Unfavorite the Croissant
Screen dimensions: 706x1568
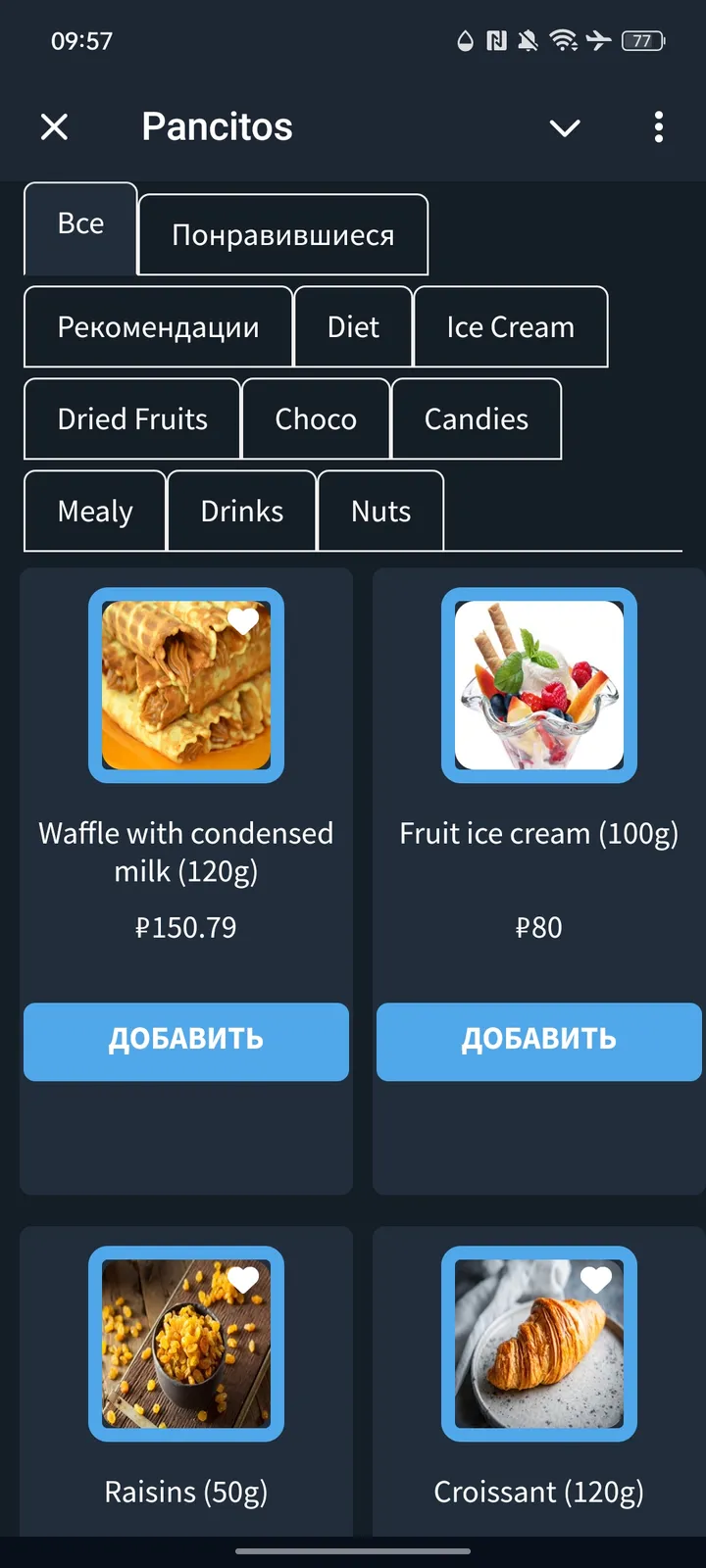[x=596, y=1278]
